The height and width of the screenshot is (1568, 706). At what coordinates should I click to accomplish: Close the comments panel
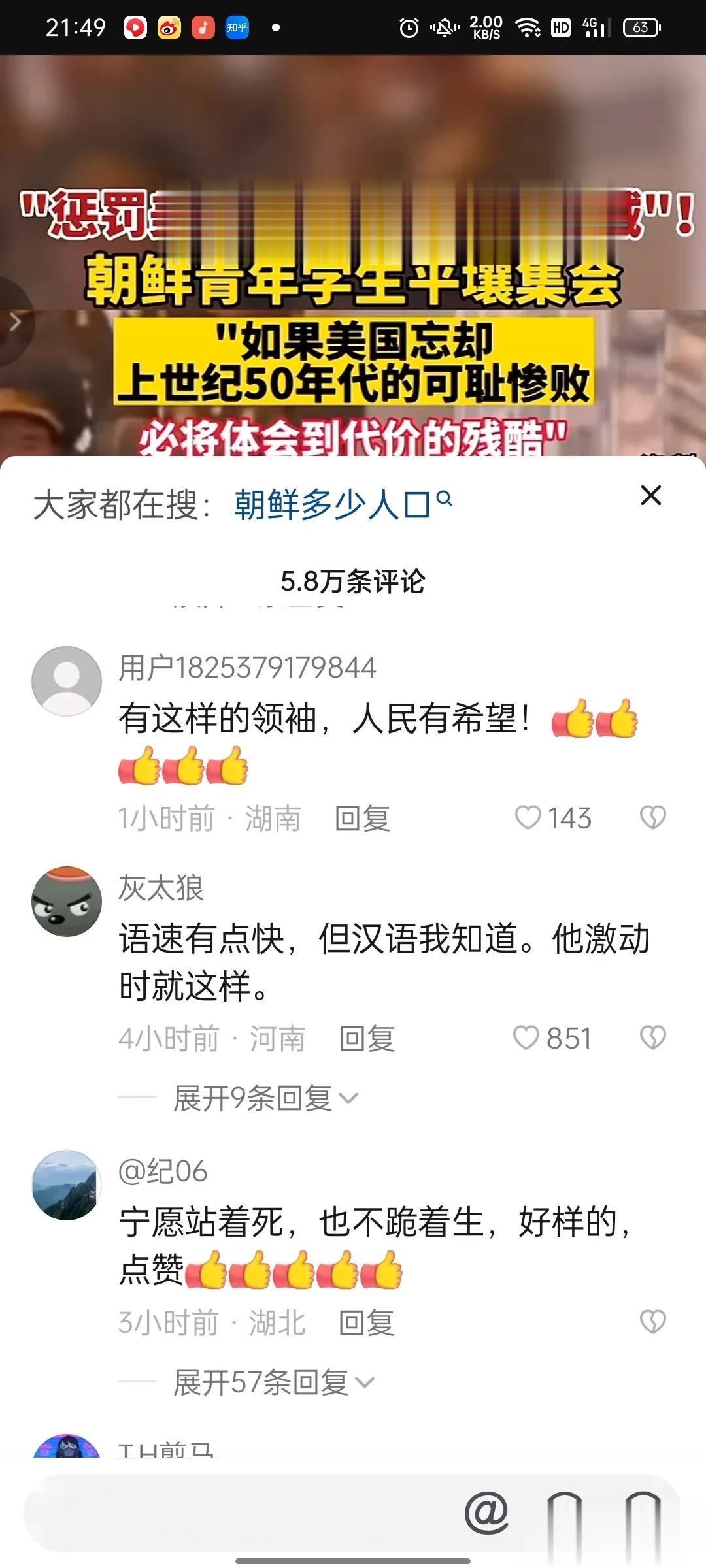[650, 496]
